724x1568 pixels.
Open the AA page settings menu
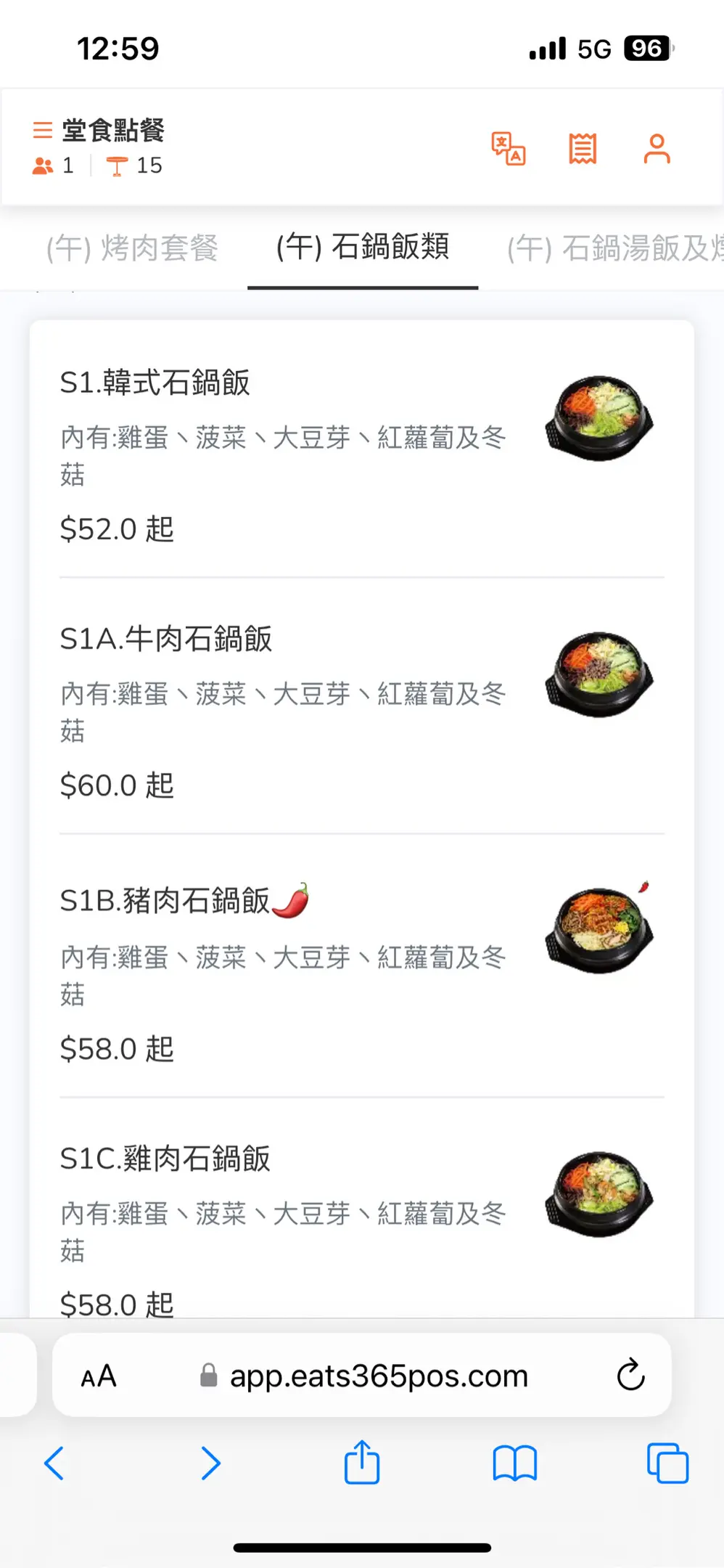(99, 1376)
